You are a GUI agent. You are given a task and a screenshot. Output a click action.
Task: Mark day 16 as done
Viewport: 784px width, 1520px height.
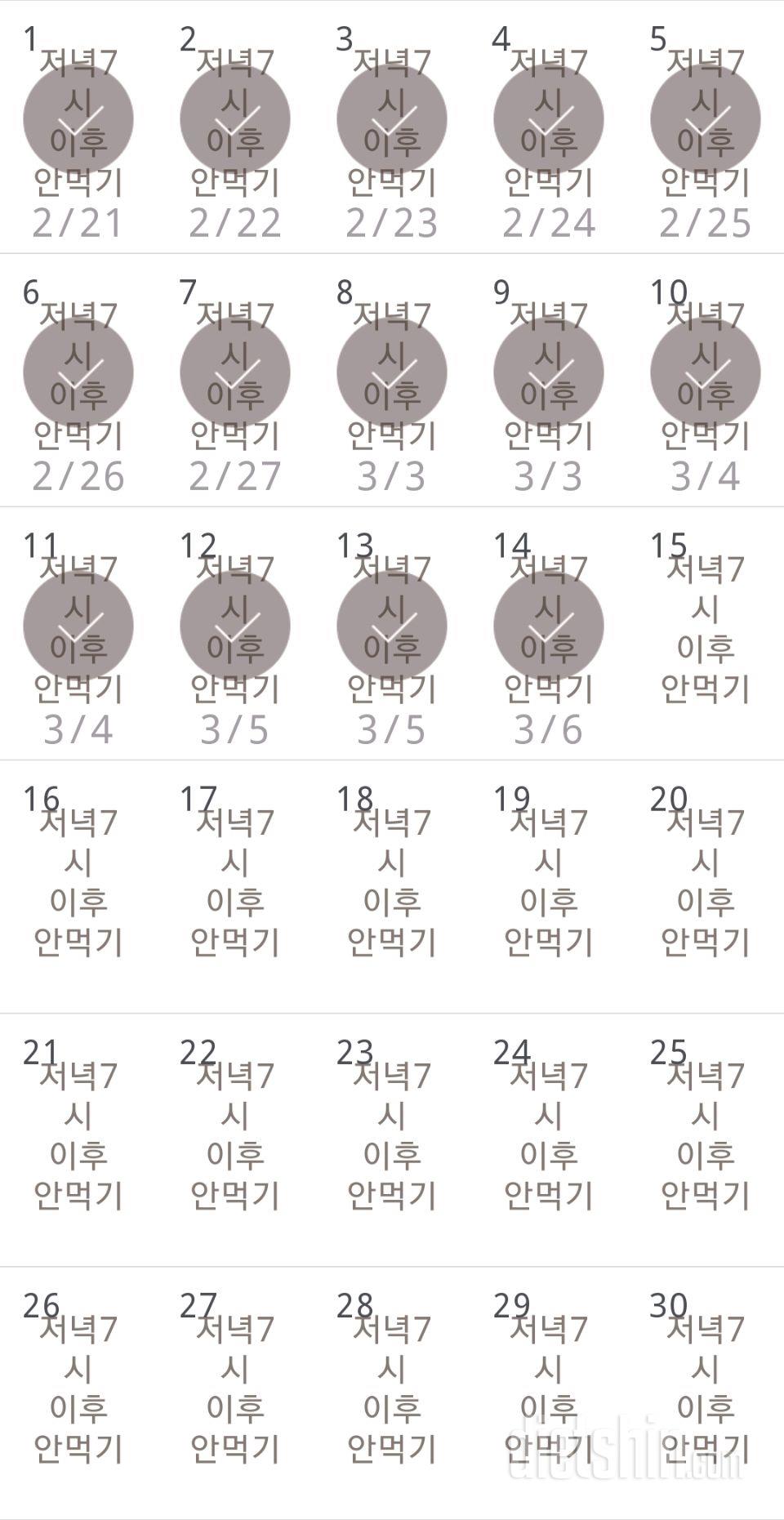[x=78, y=880]
